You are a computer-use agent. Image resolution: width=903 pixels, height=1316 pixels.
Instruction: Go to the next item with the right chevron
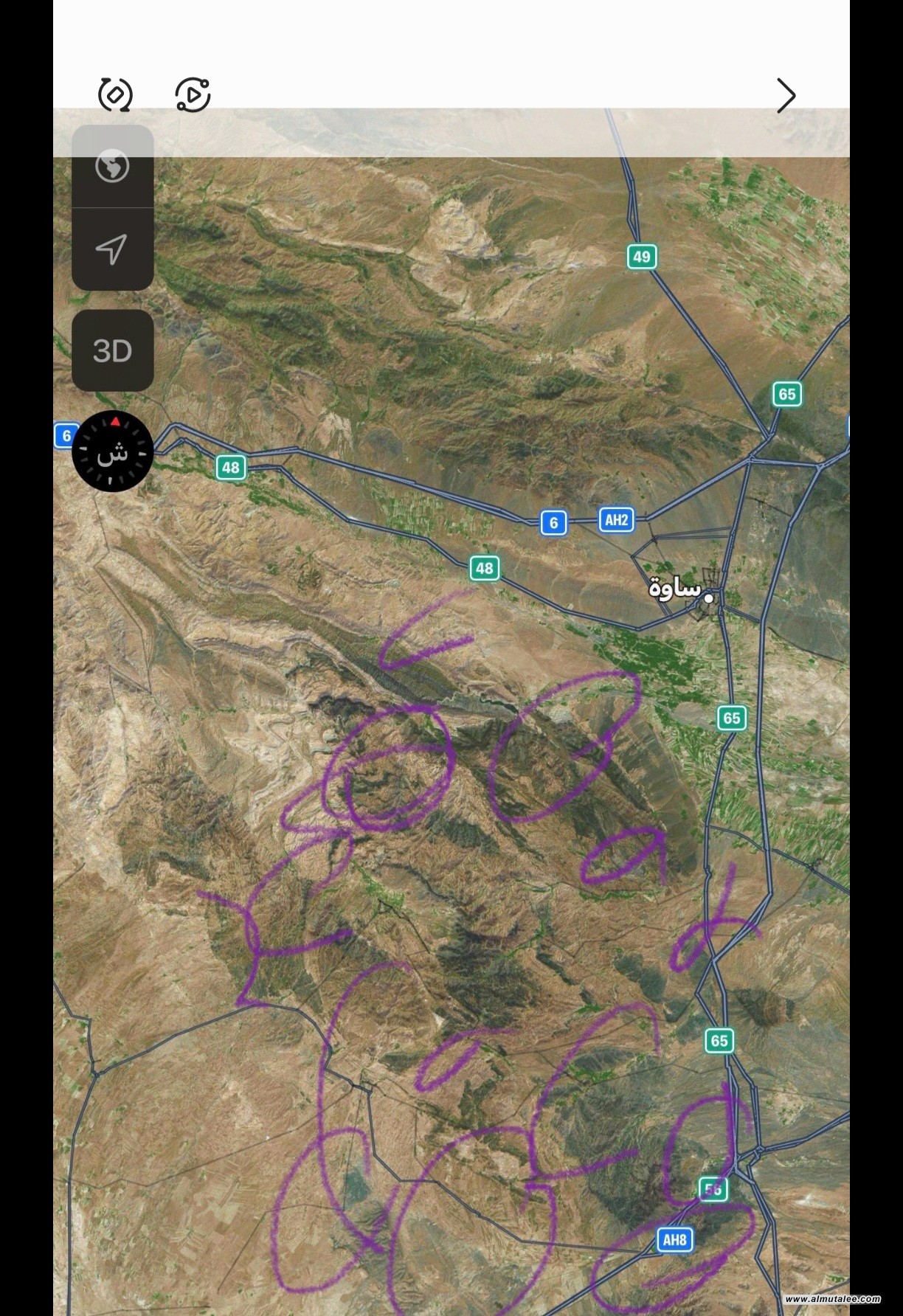pyautogui.click(x=786, y=96)
